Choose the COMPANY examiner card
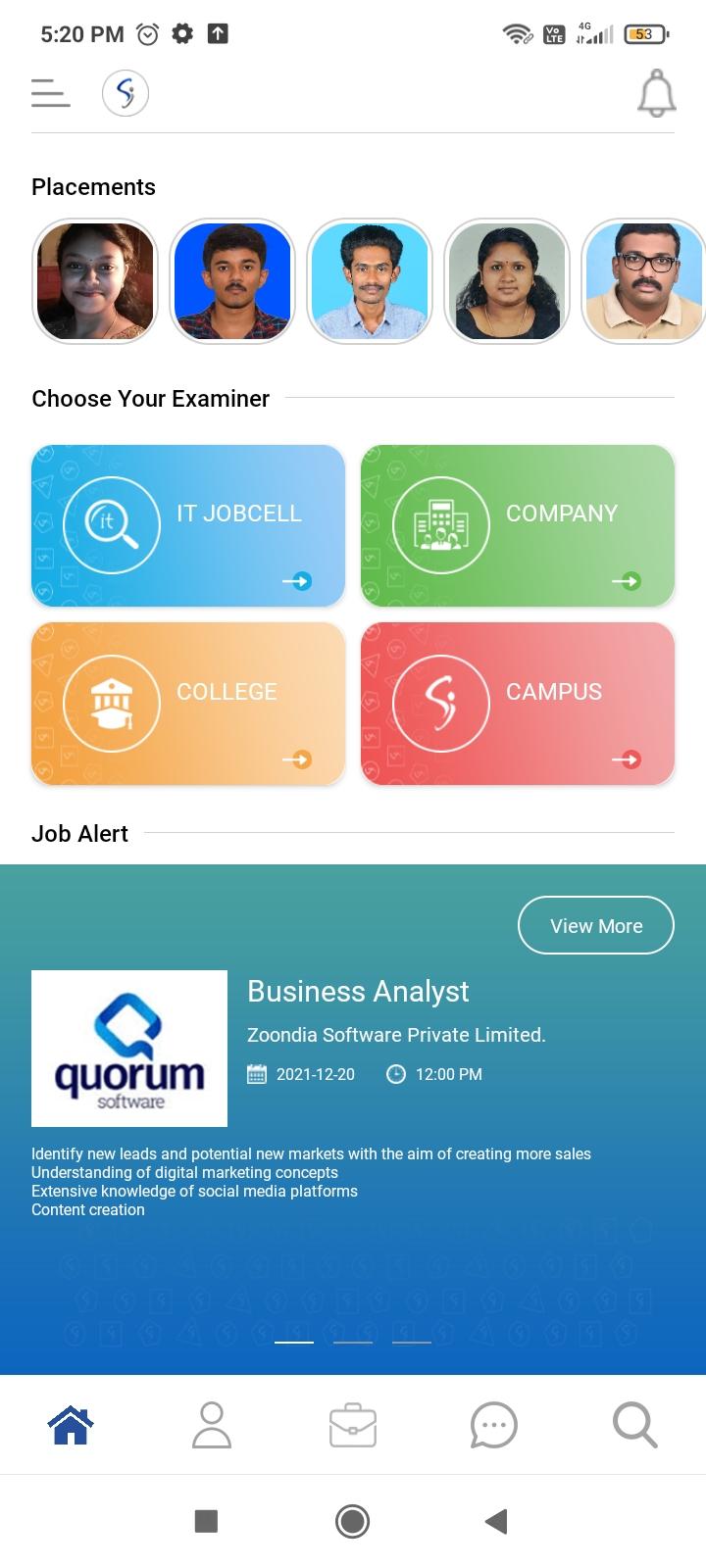The image size is (706, 1568). click(x=518, y=526)
